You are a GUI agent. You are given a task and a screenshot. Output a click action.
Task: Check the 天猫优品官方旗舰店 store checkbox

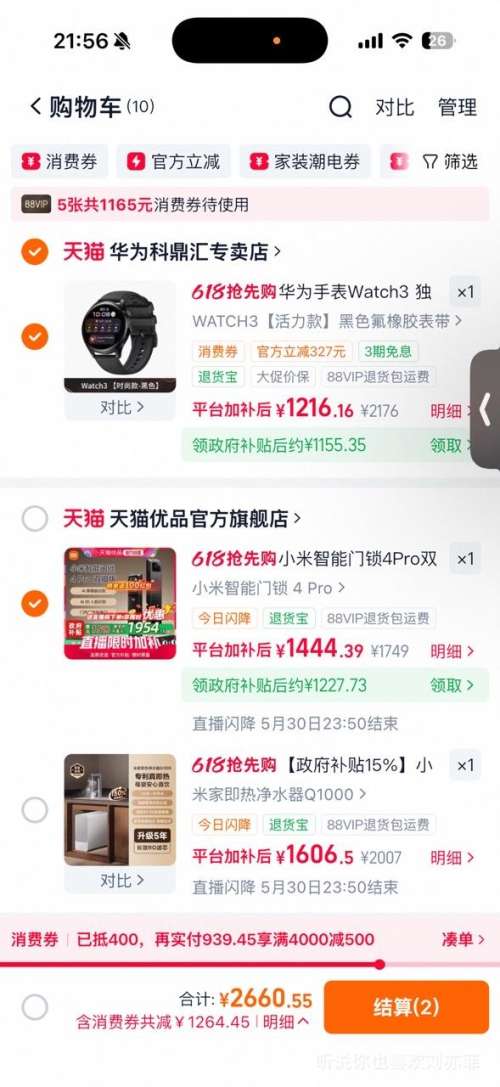point(35,518)
